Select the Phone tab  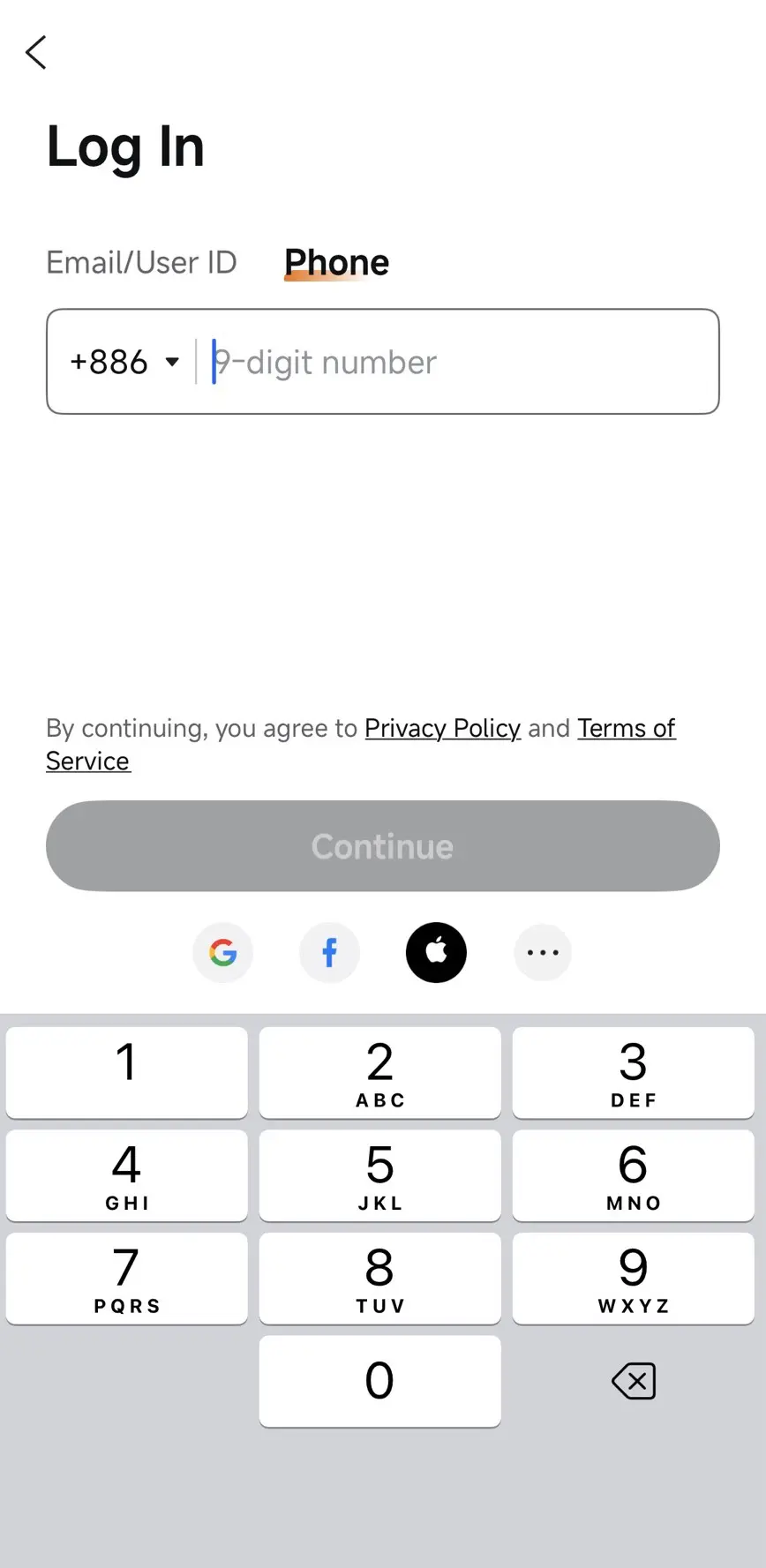pos(336,263)
